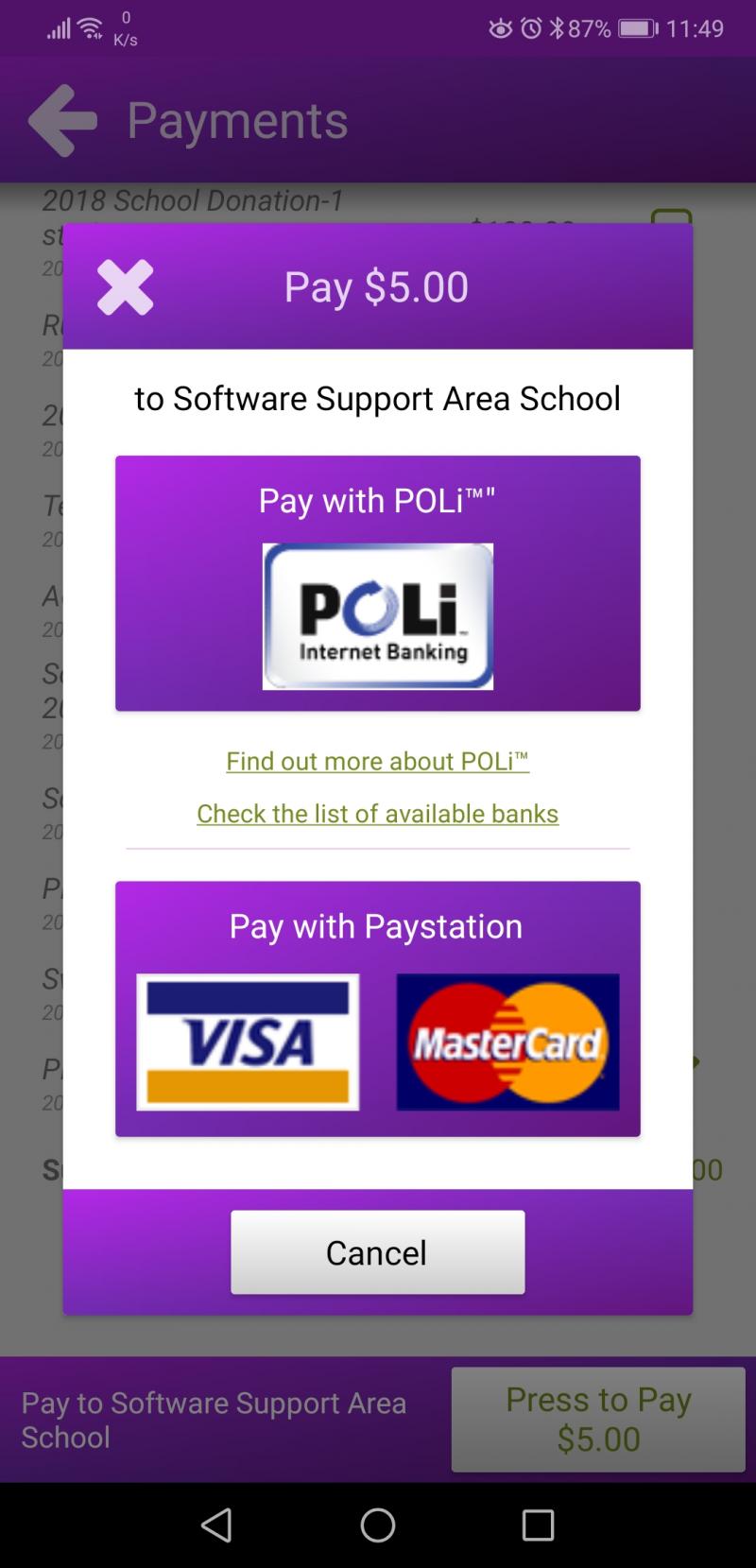Go to Android home screen
756x1568 pixels.
click(x=378, y=1525)
